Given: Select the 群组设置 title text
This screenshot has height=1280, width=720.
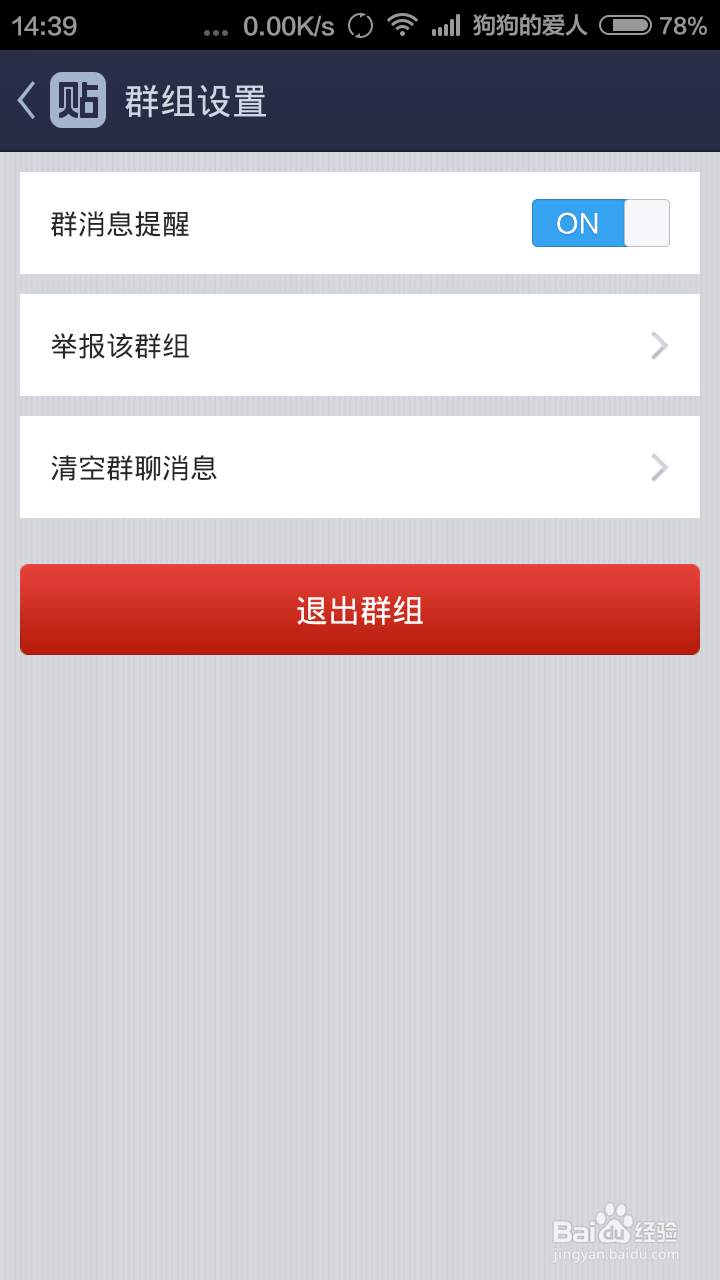Looking at the screenshot, I should tap(193, 99).
